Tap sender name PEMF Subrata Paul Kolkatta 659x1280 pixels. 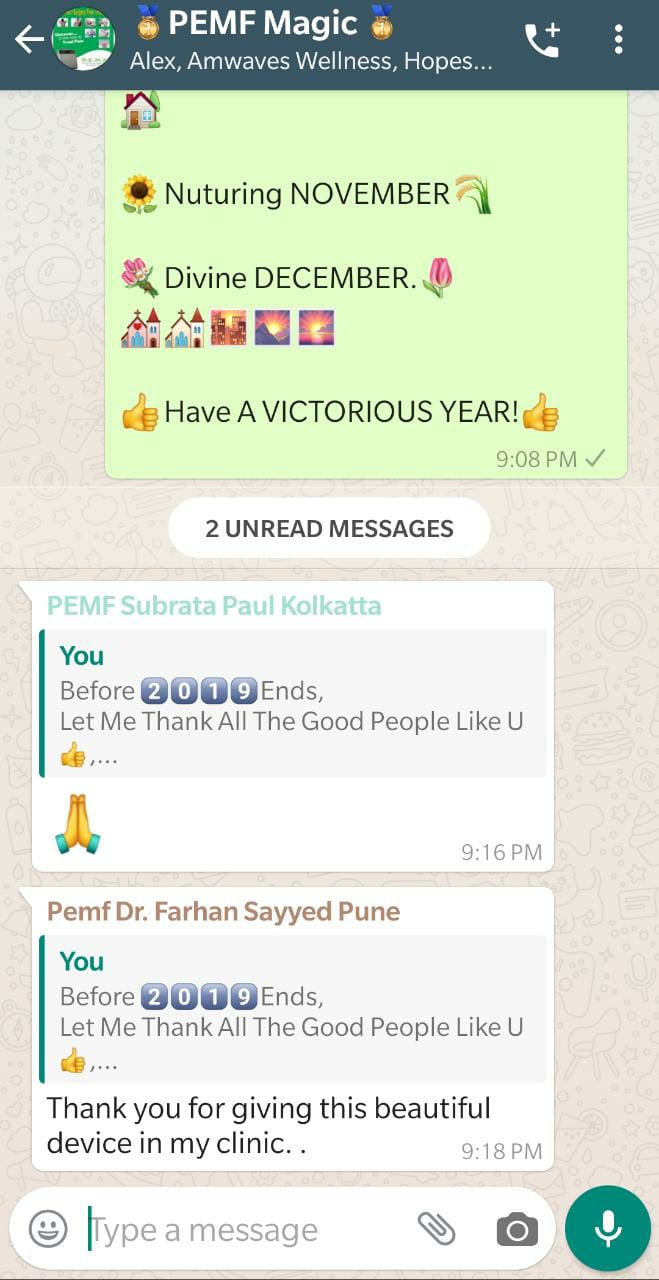(x=214, y=606)
